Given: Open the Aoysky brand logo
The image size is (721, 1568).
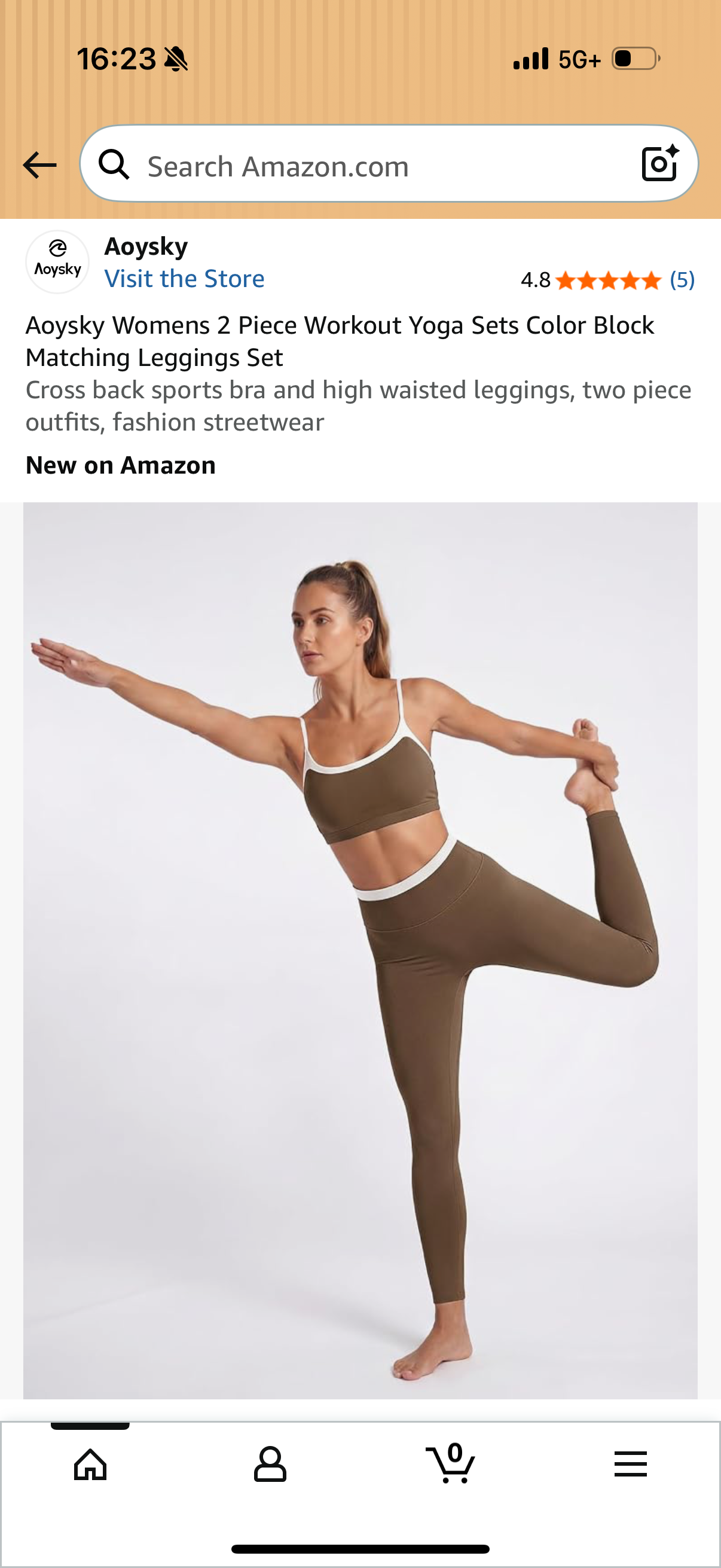Looking at the screenshot, I should 58,262.
